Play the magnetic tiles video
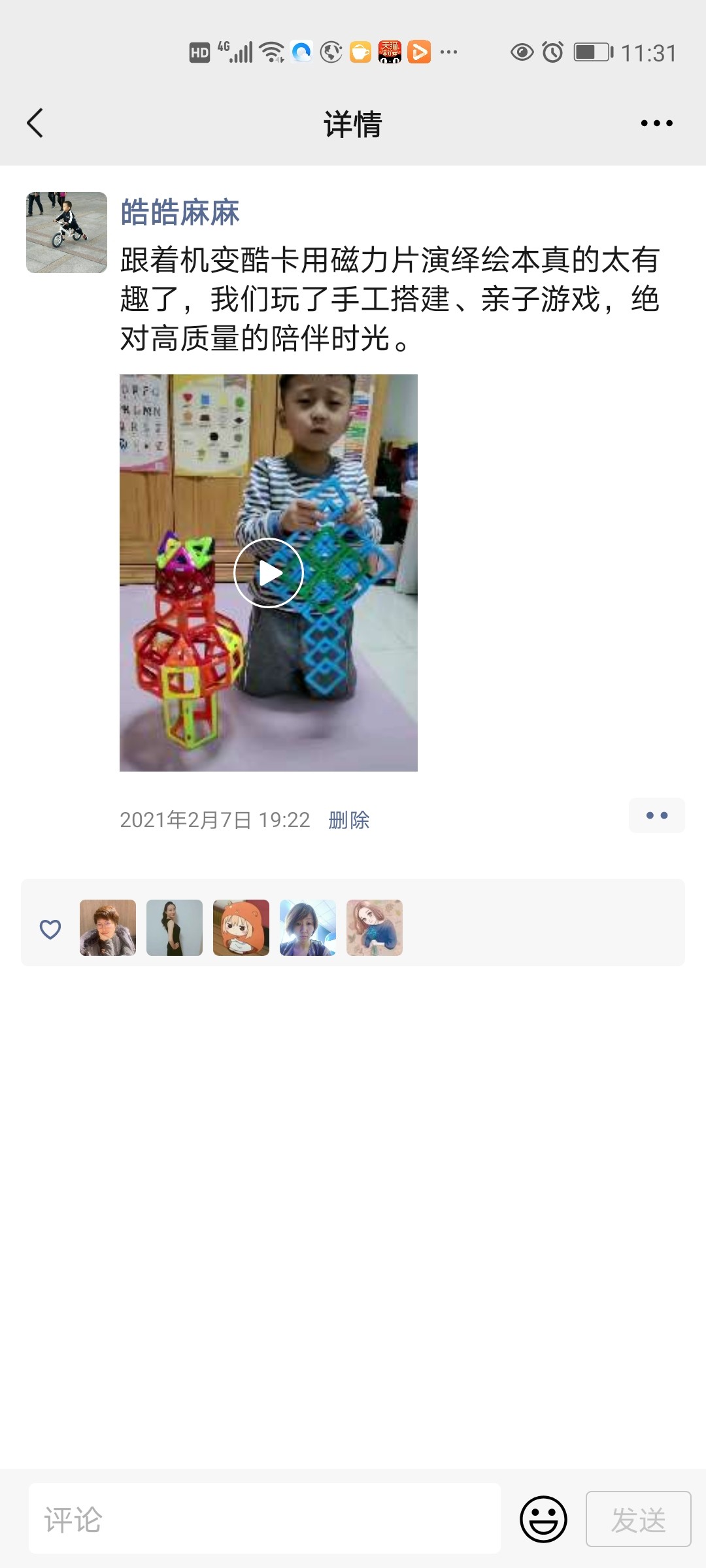706x1568 pixels. tap(269, 573)
